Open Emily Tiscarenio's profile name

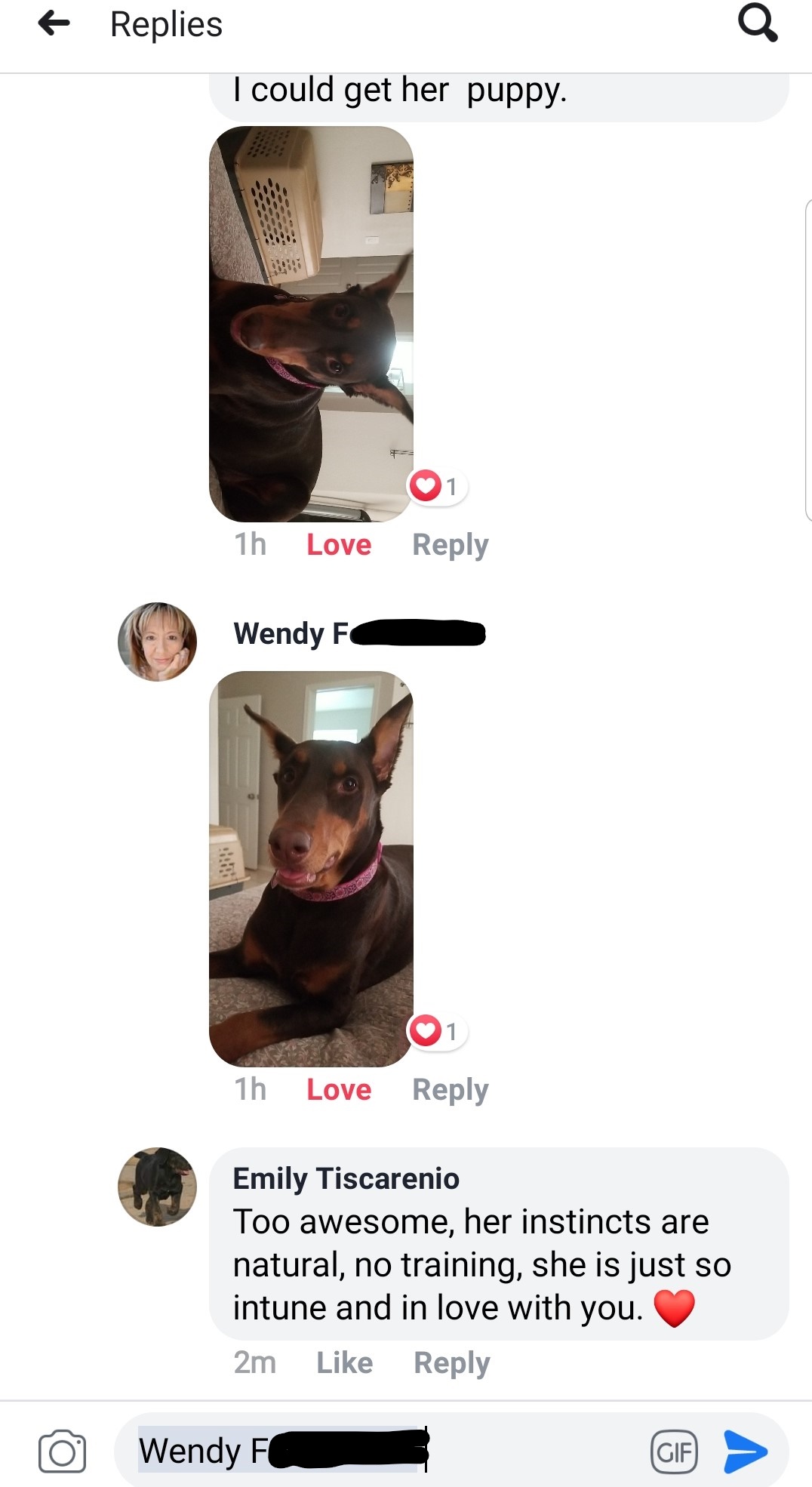click(346, 1178)
